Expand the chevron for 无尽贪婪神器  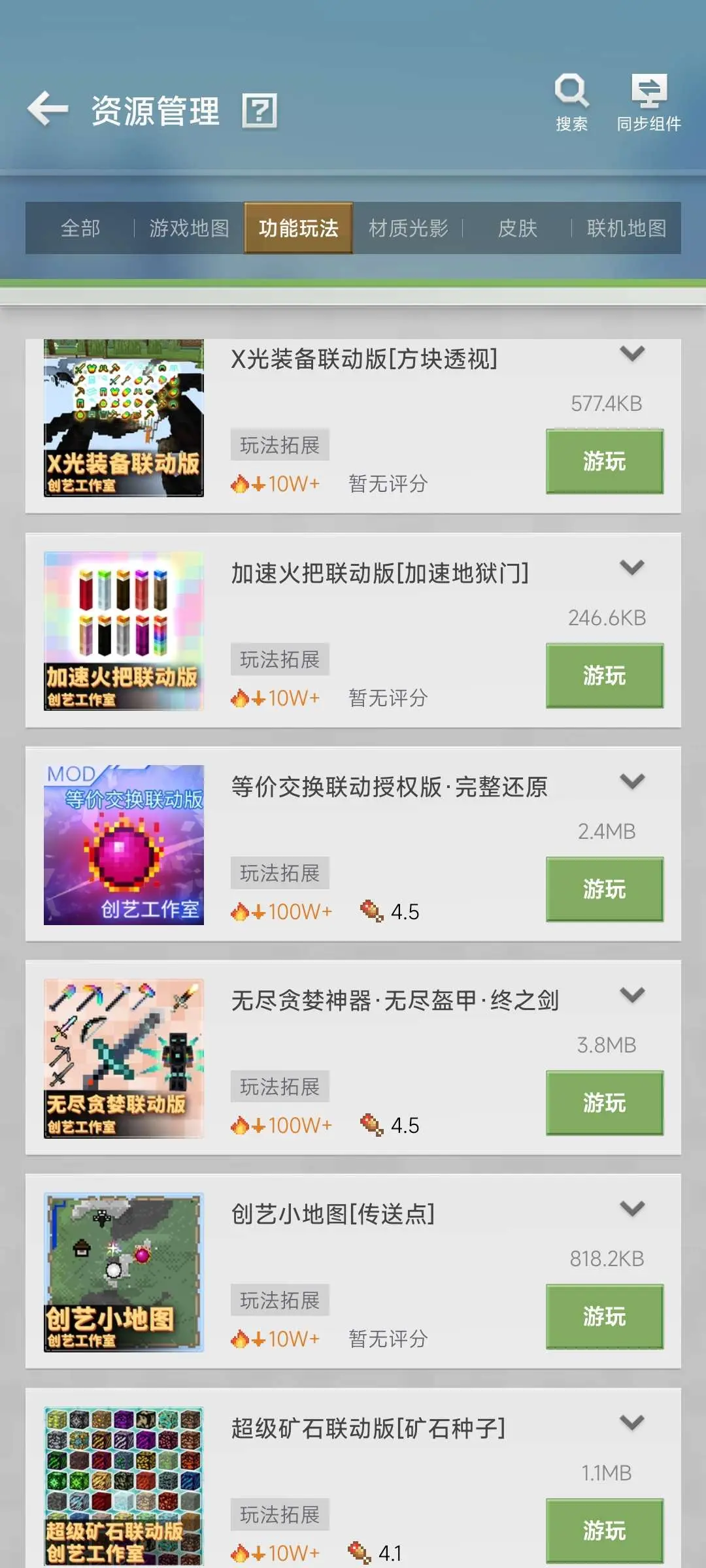coord(632,995)
